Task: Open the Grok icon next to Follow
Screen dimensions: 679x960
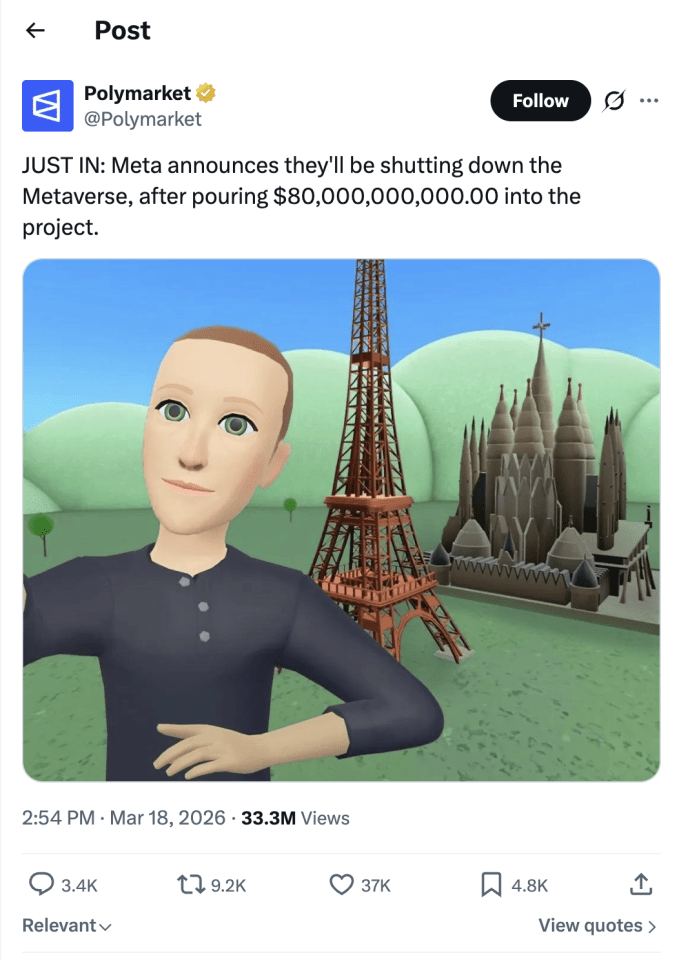Action: coord(615,101)
